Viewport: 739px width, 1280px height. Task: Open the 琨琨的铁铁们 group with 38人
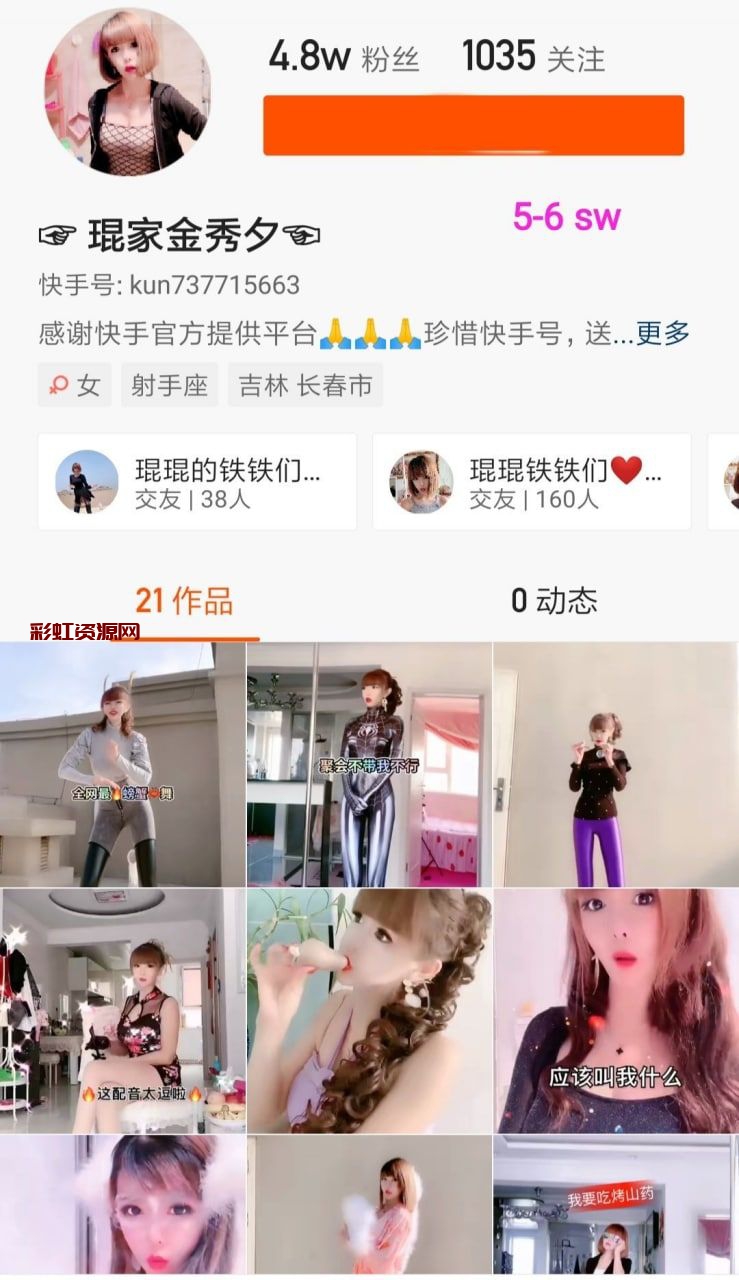coord(197,482)
